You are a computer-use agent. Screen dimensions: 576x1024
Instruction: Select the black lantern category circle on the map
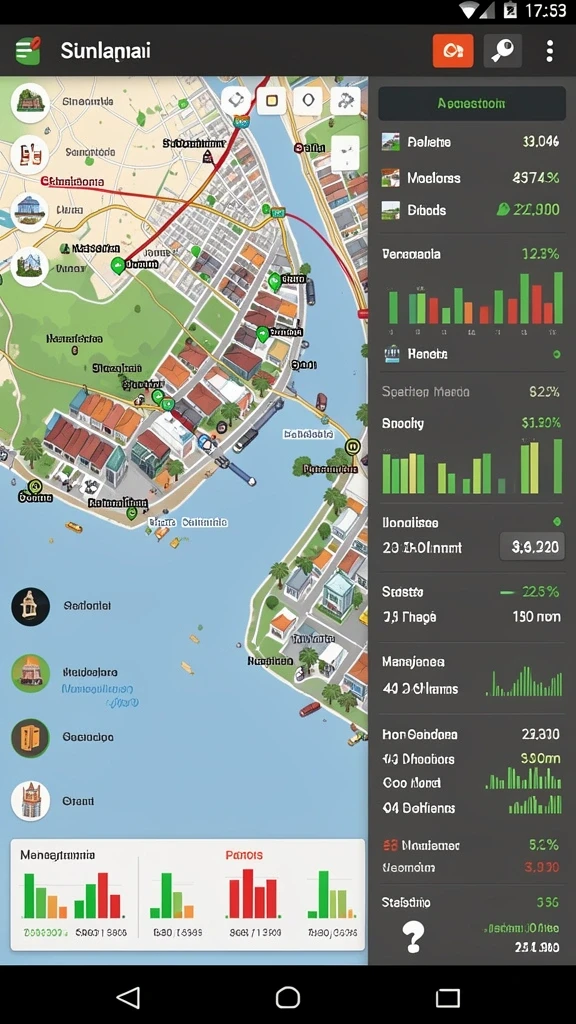pyautogui.click(x=30, y=607)
